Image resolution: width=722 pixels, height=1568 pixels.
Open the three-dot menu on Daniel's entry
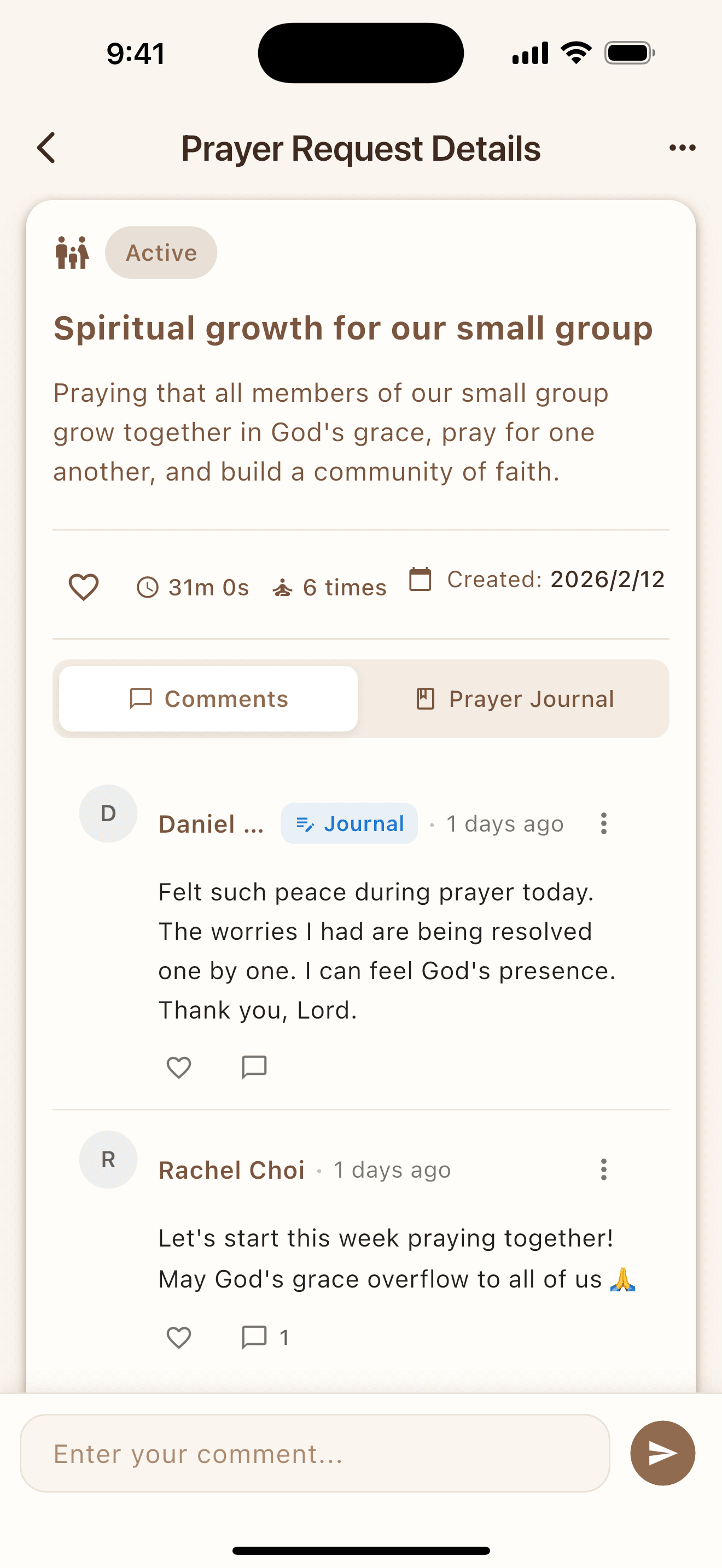click(603, 823)
